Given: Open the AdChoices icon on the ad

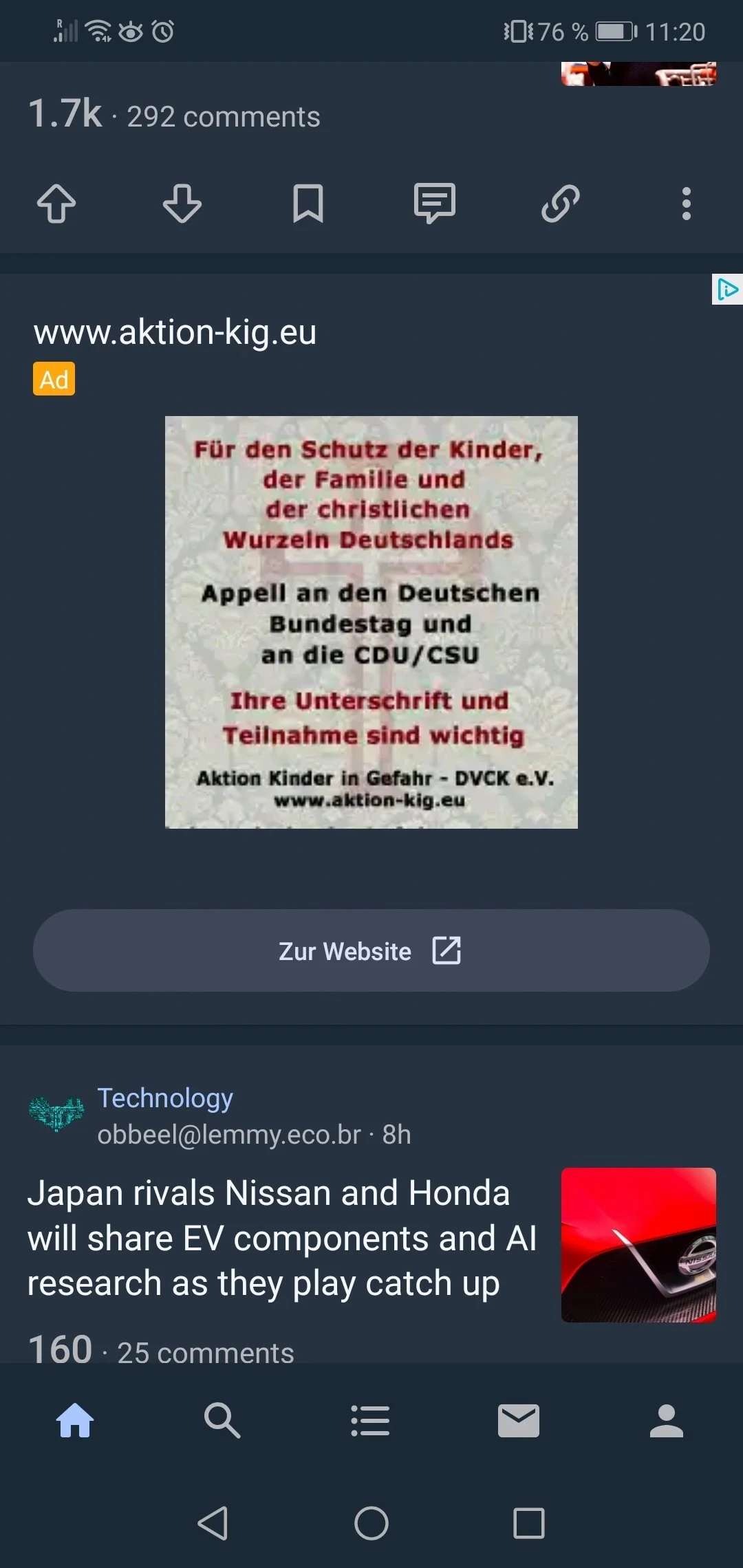Looking at the screenshot, I should (726, 290).
